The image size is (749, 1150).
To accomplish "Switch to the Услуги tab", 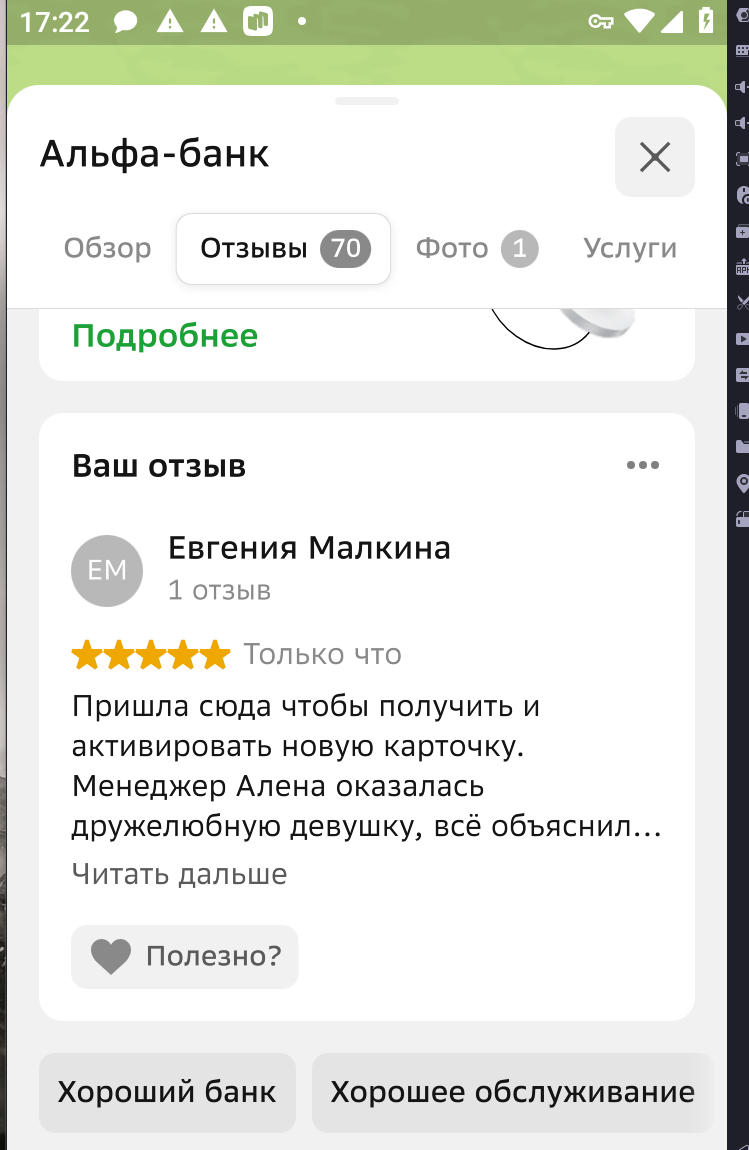I will pyautogui.click(x=630, y=248).
